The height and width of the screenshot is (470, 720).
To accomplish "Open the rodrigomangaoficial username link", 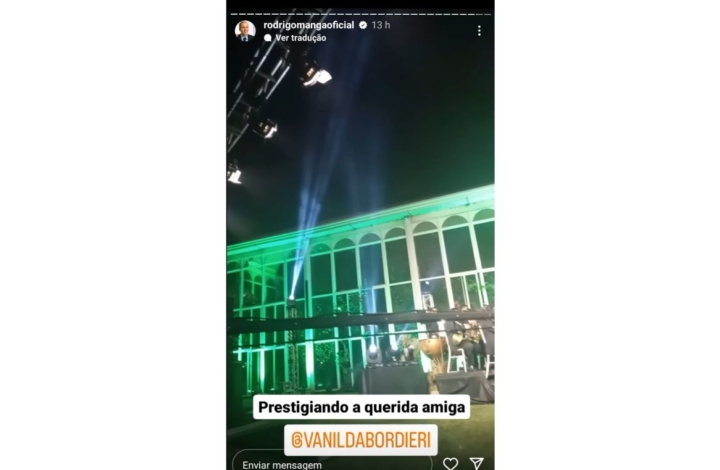I will tap(309, 25).
